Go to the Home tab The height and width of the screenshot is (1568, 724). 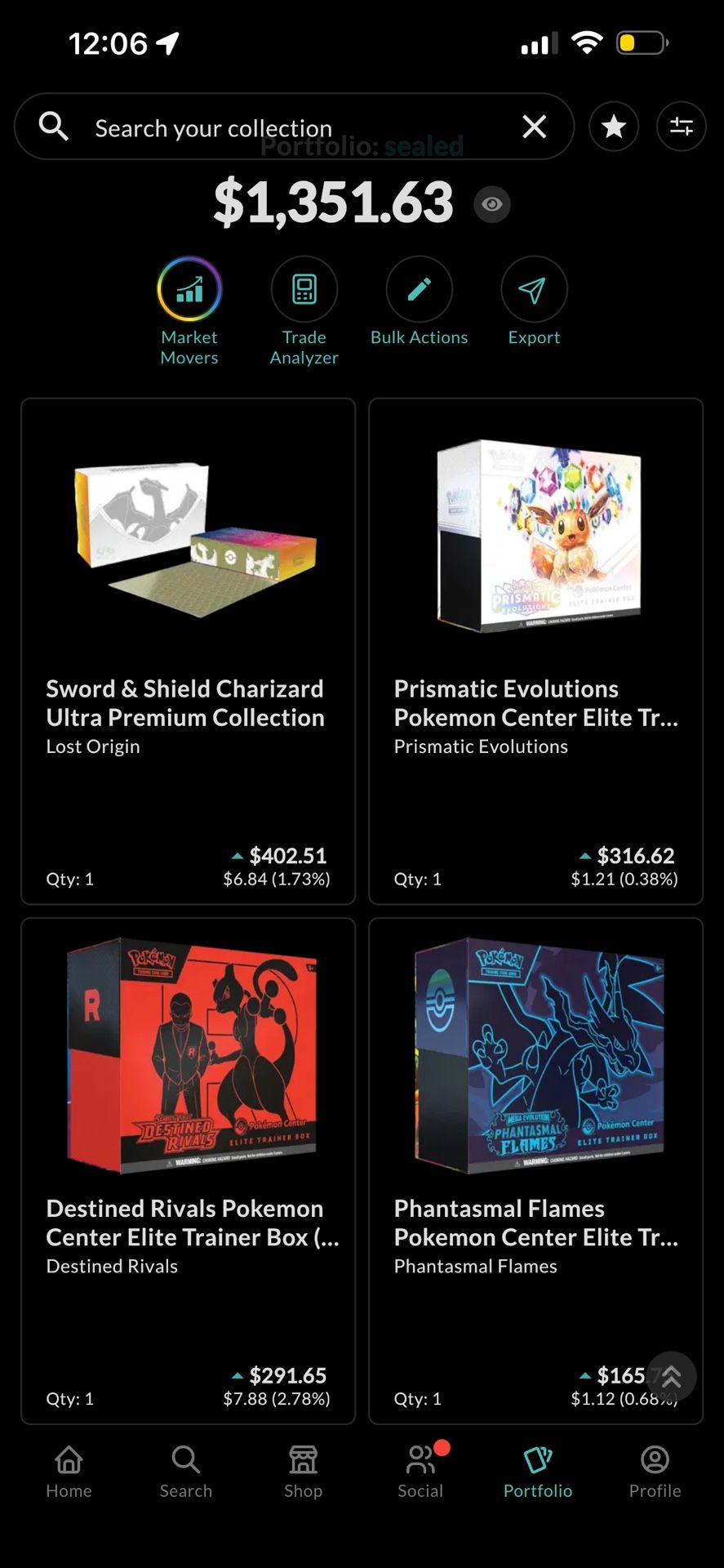point(69,1472)
